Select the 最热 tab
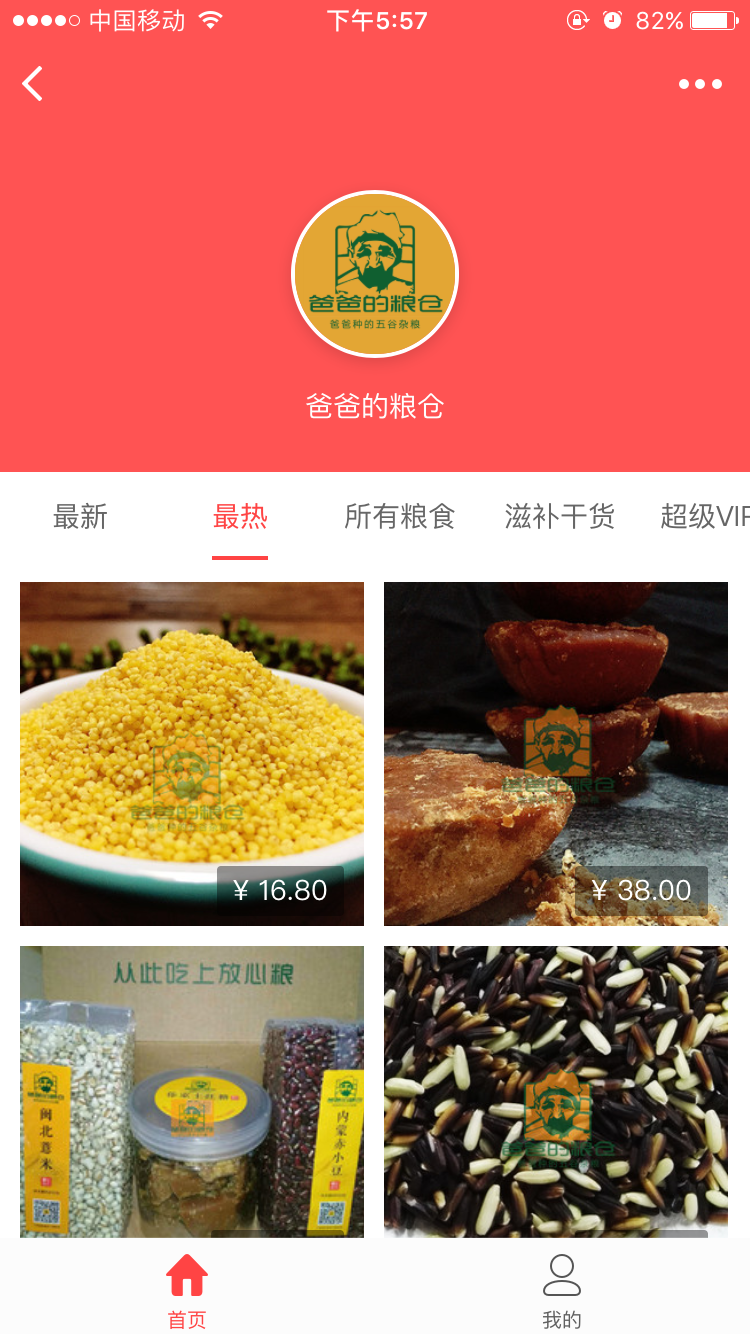750x1334 pixels. pyautogui.click(x=240, y=517)
